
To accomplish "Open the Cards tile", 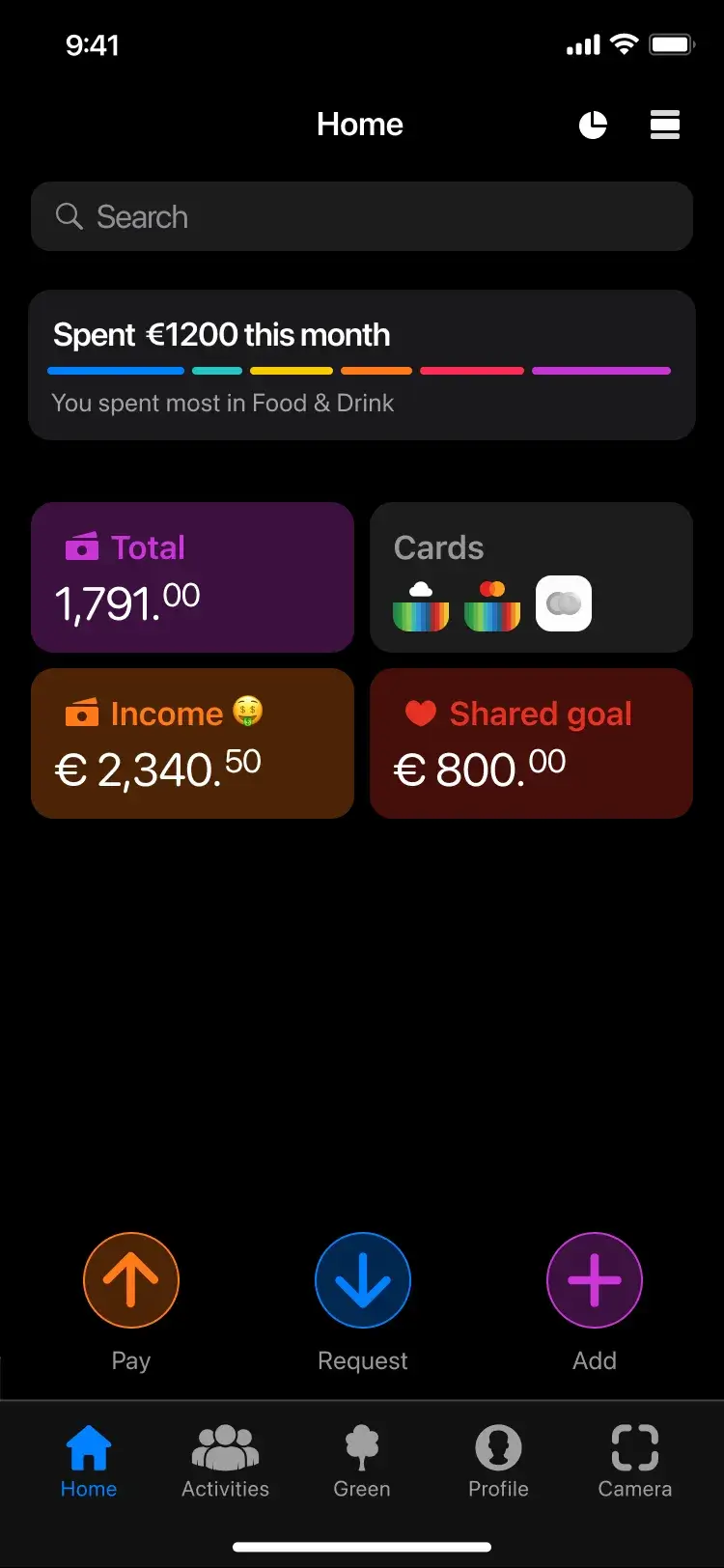I will coord(532,577).
